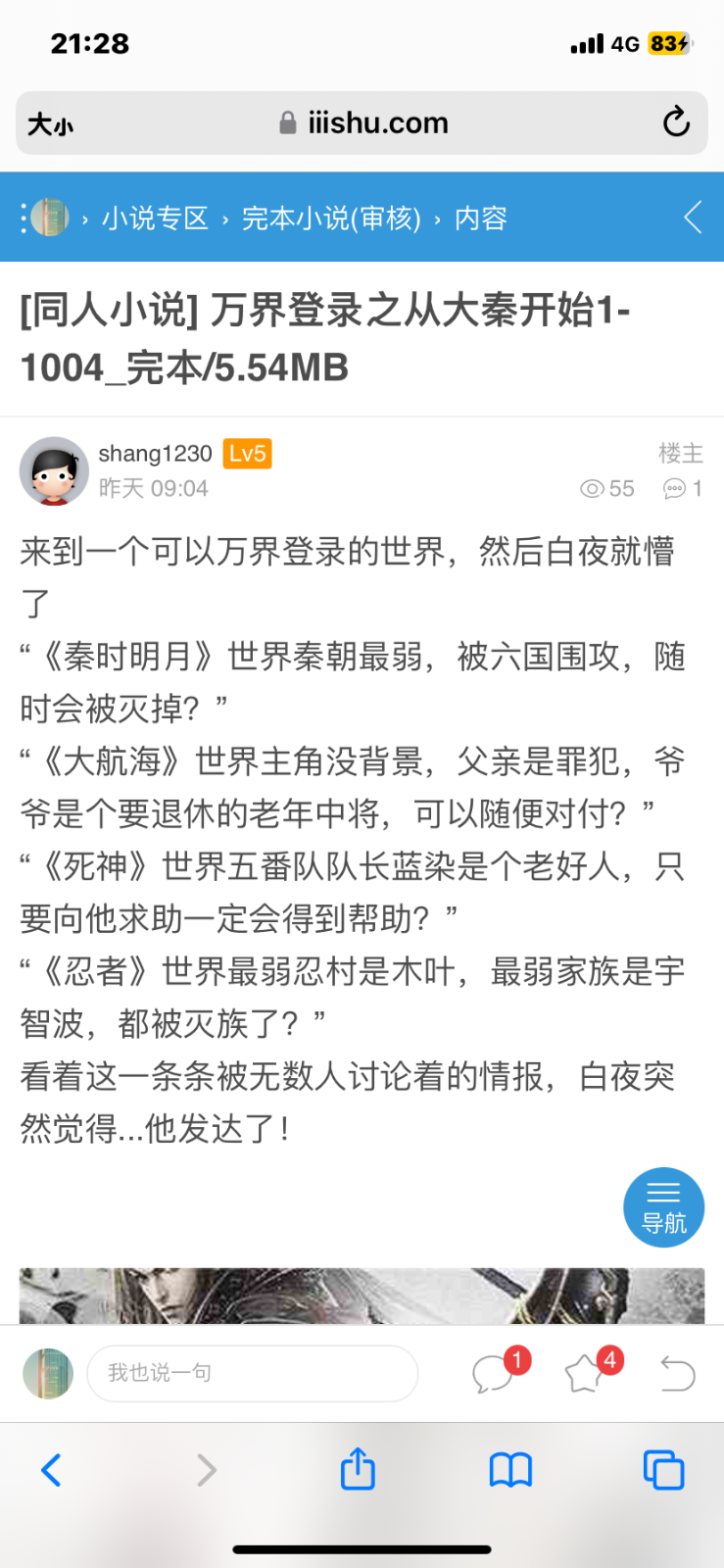
Task: Open the cover image below the post
Action: click(362, 1296)
